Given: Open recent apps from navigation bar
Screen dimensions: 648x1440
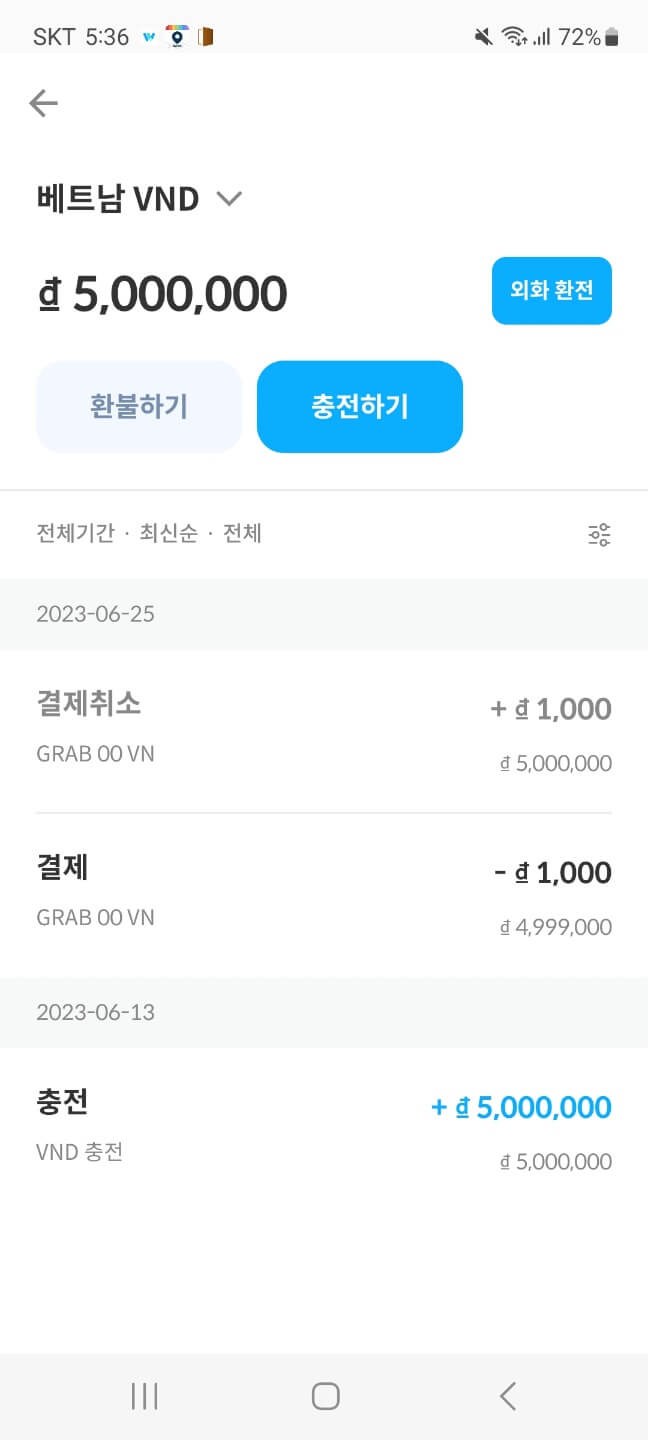Looking at the screenshot, I should (145, 1396).
